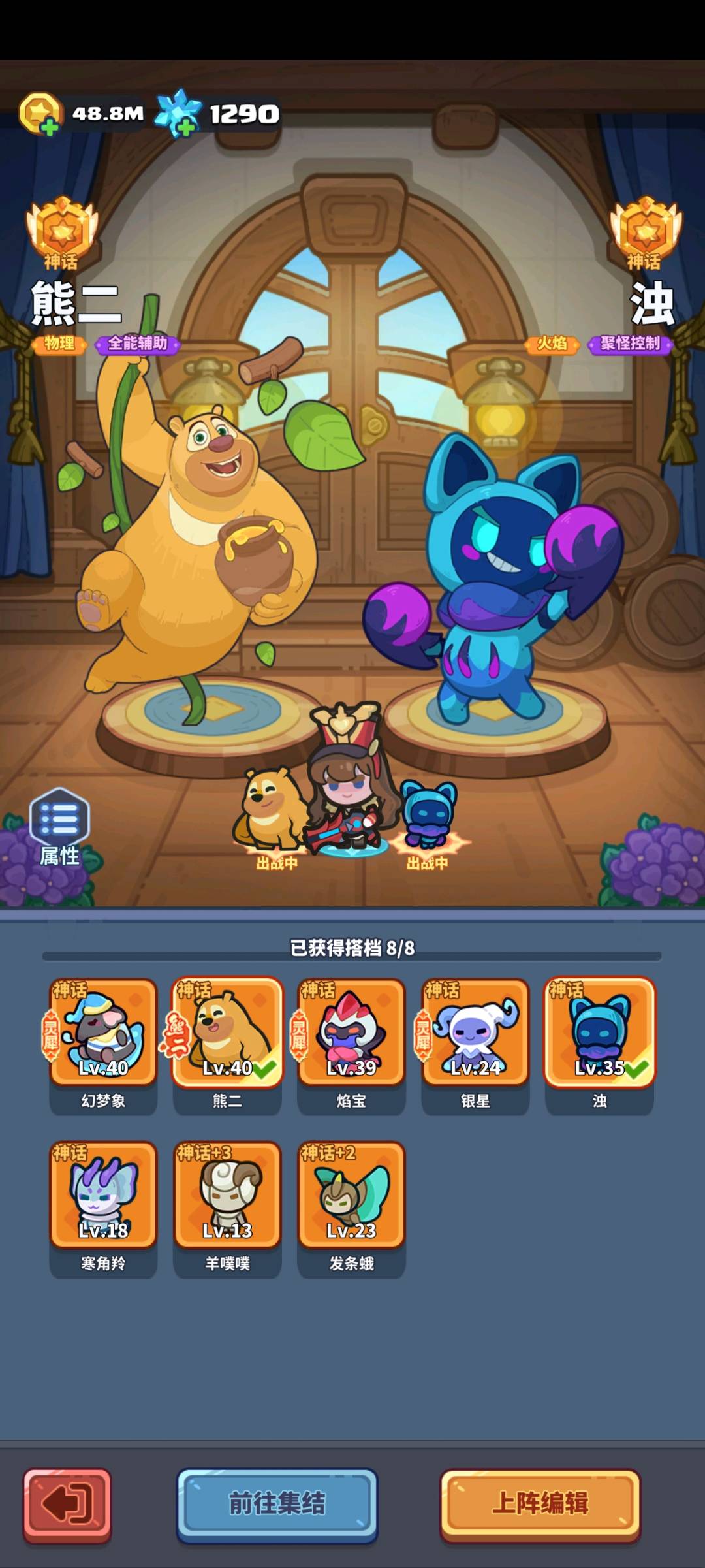This screenshot has width=705, height=1568.
Task: Select partner 银星
Action: coord(475,1046)
